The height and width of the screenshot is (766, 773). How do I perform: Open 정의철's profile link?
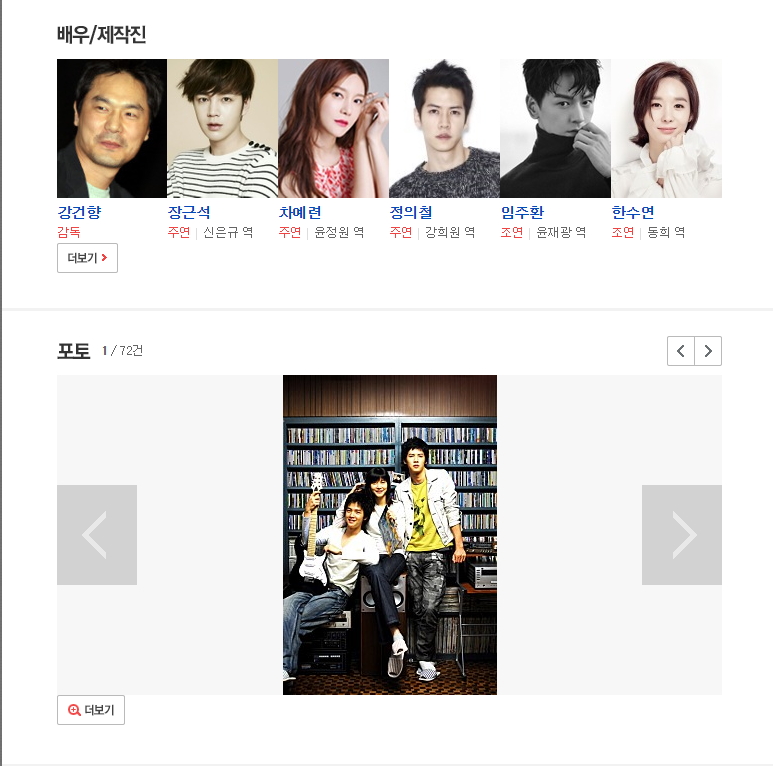point(411,212)
